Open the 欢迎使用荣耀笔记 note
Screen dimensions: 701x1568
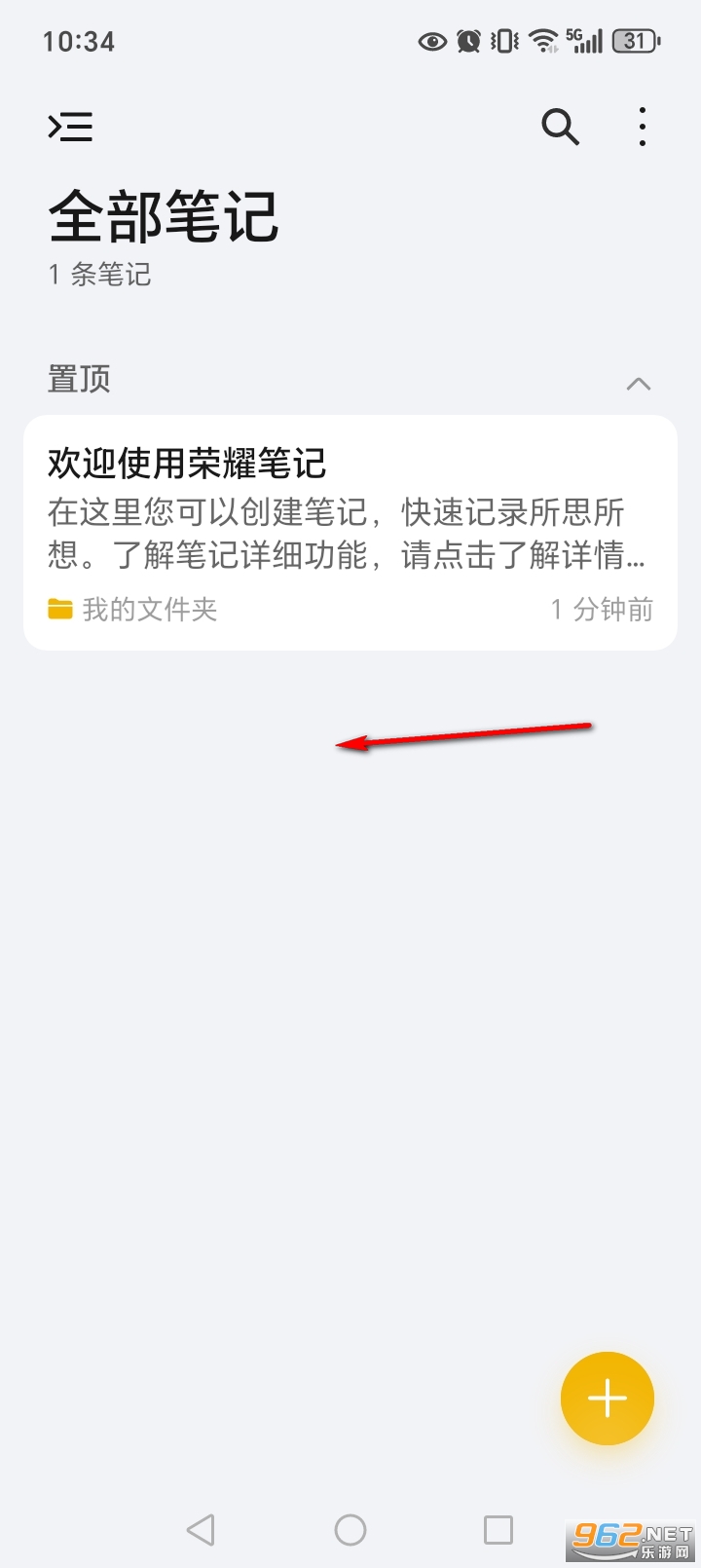tap(350, 532)
